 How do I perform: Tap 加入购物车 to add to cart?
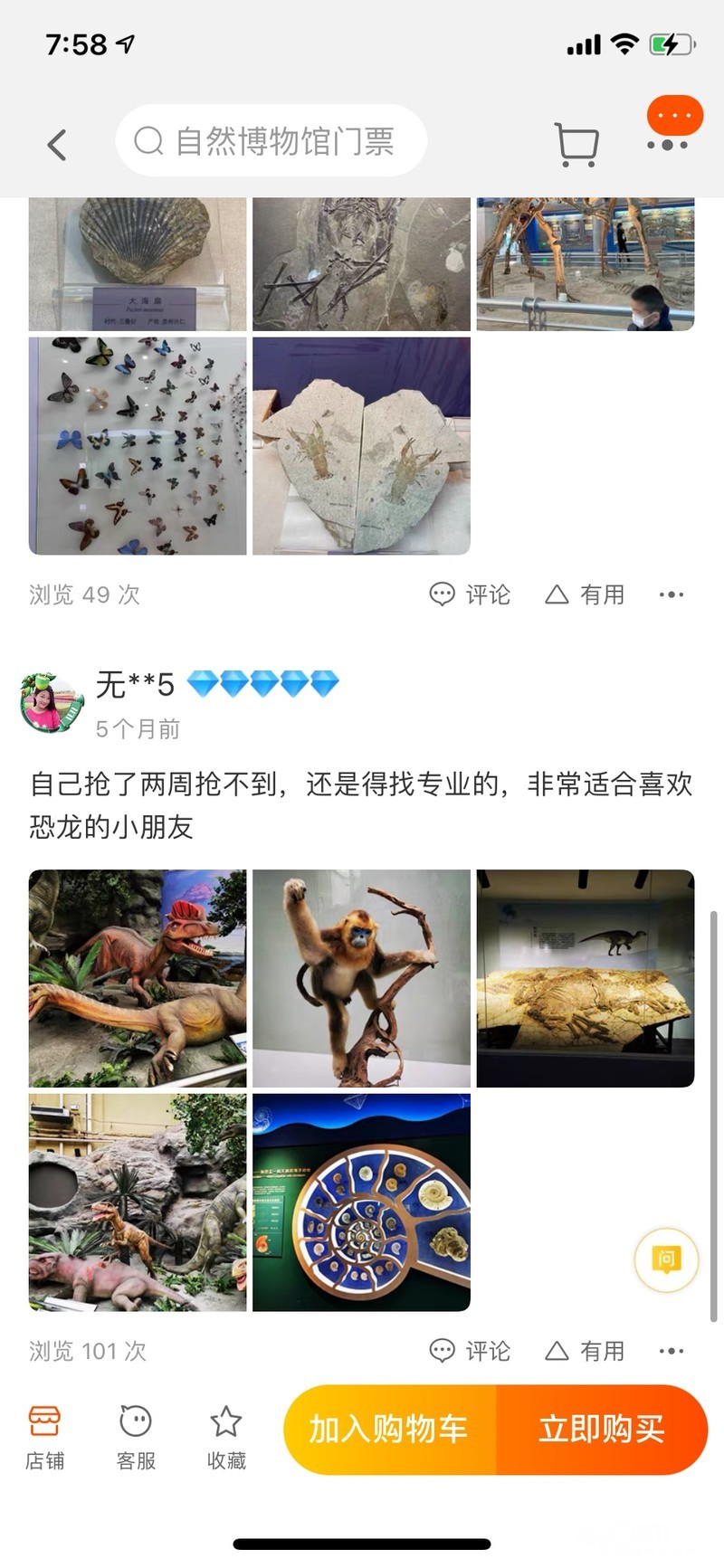[x=389, y=1430]
